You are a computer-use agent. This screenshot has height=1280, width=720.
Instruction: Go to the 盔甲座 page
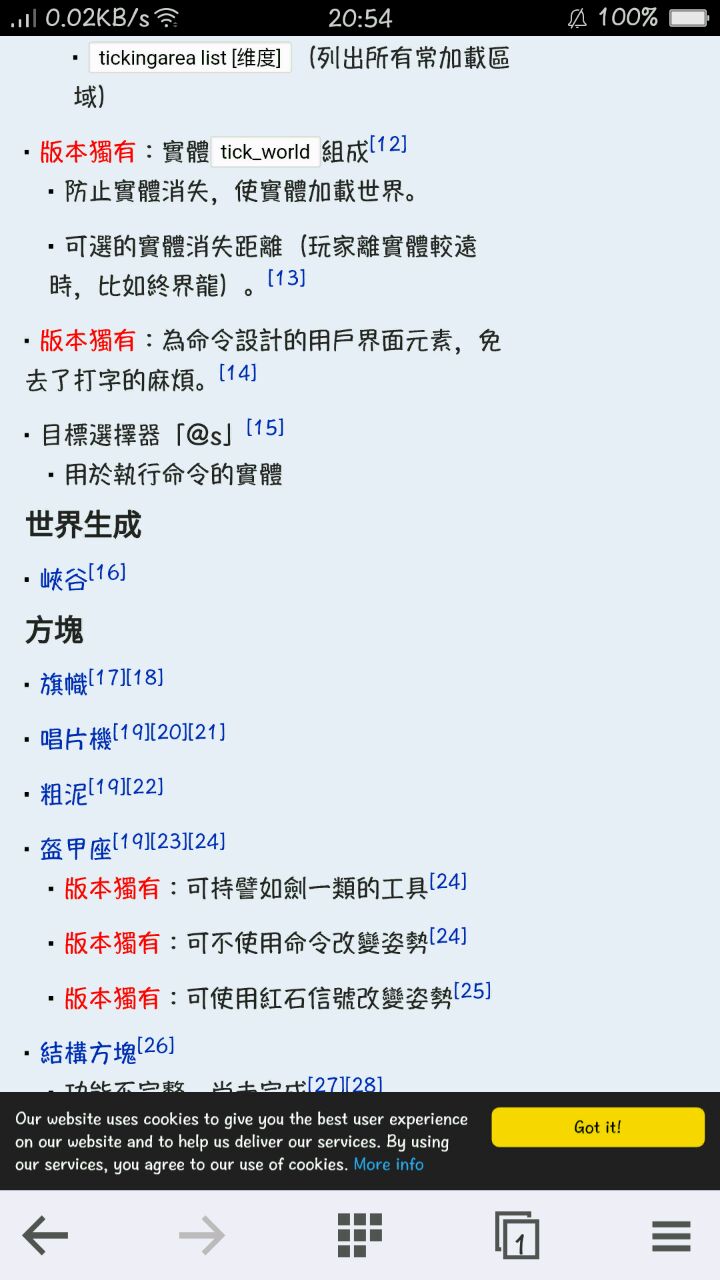(x=76, y=849)
